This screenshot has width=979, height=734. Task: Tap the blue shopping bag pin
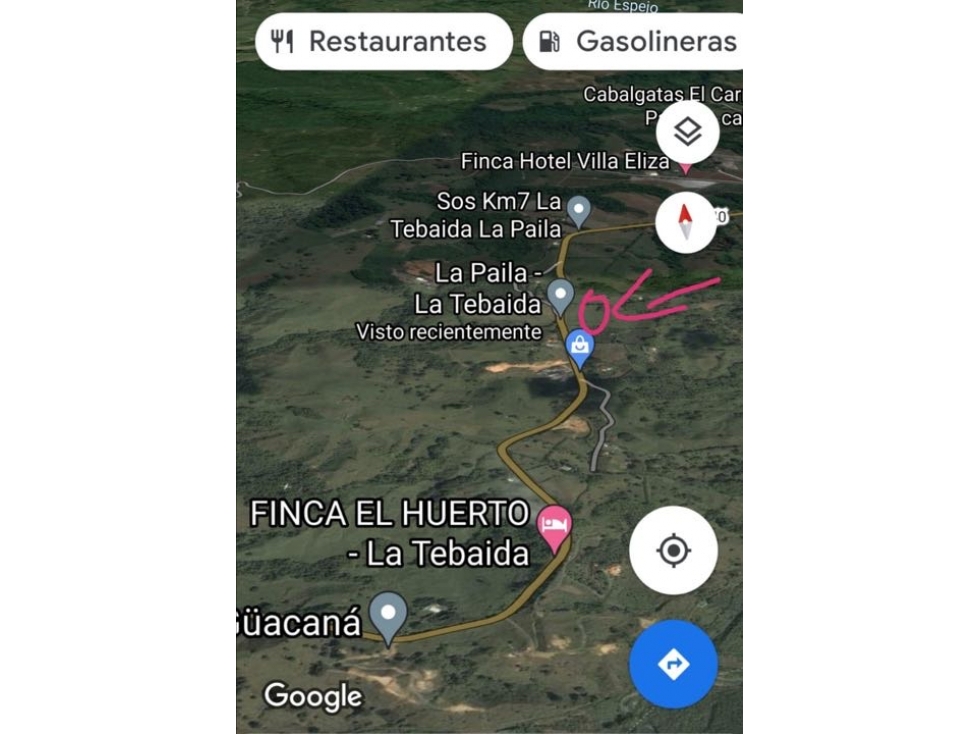(x=580, y=346)
